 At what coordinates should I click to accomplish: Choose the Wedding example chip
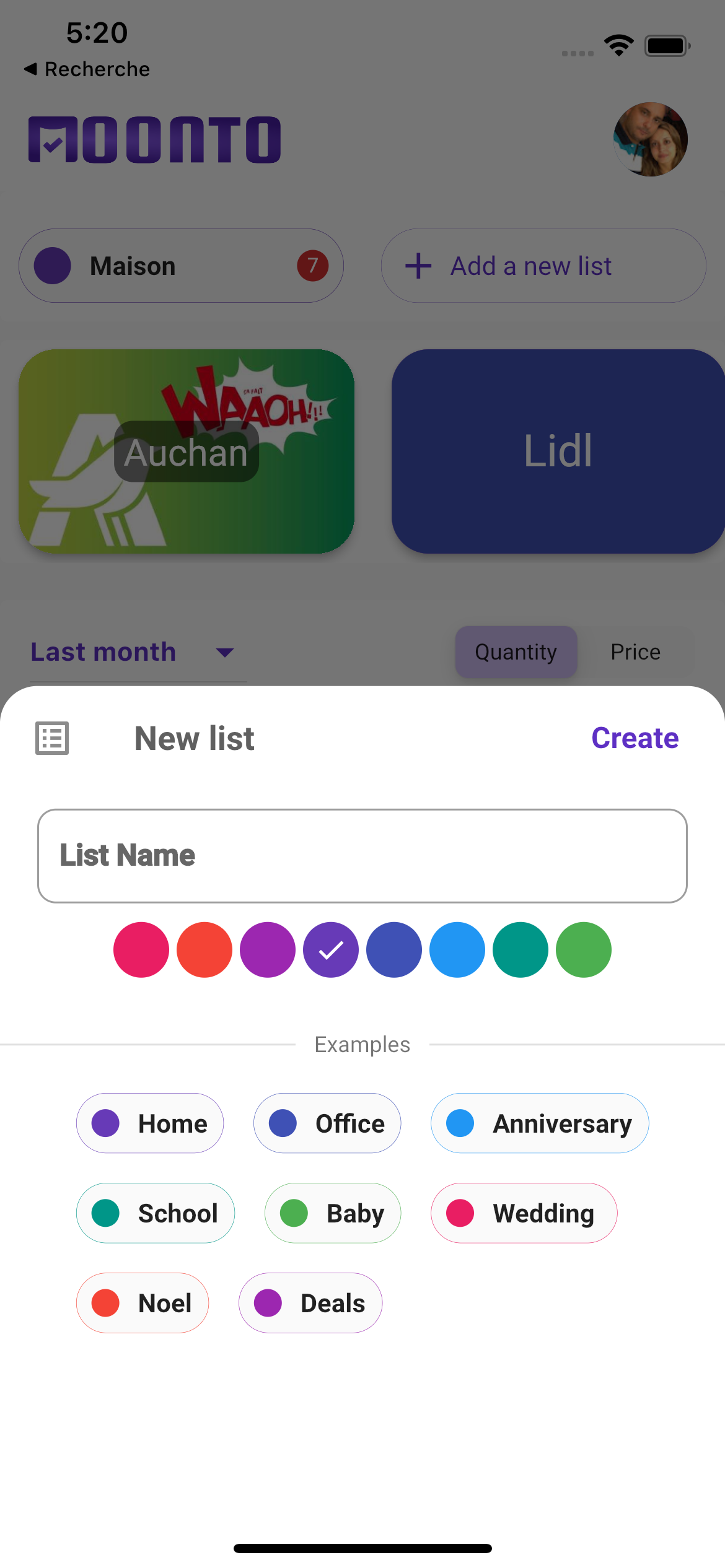click(x=524, y=1213)
